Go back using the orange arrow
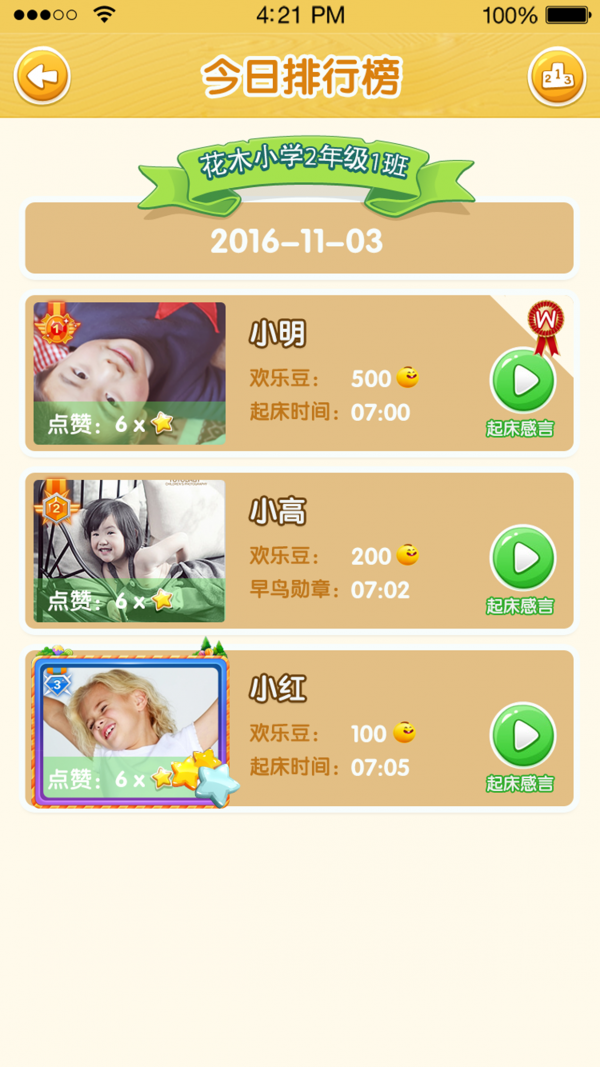The width and height of the screenshot is (600, 1067). 42,76
